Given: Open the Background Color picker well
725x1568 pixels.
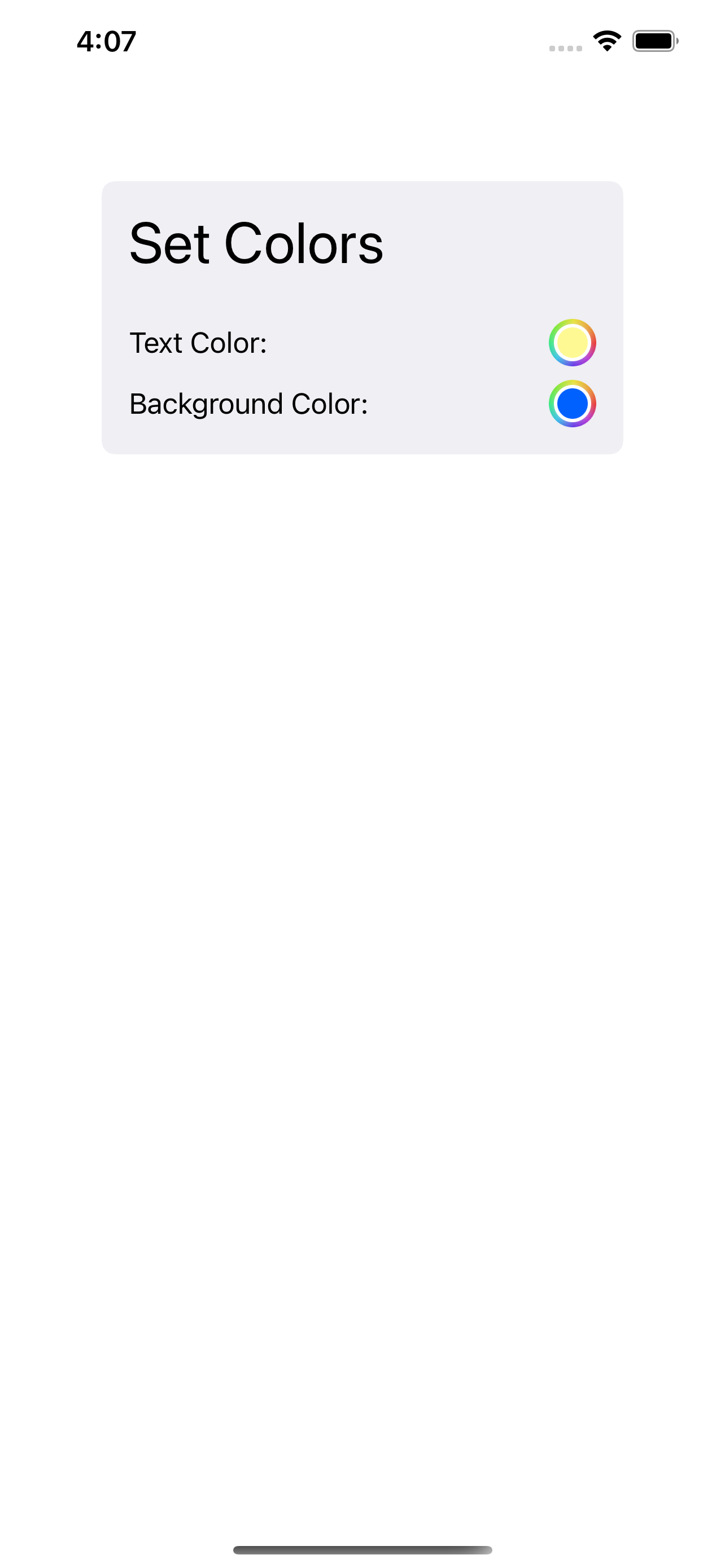Looking at the screenshot, I should click(572, 404).
